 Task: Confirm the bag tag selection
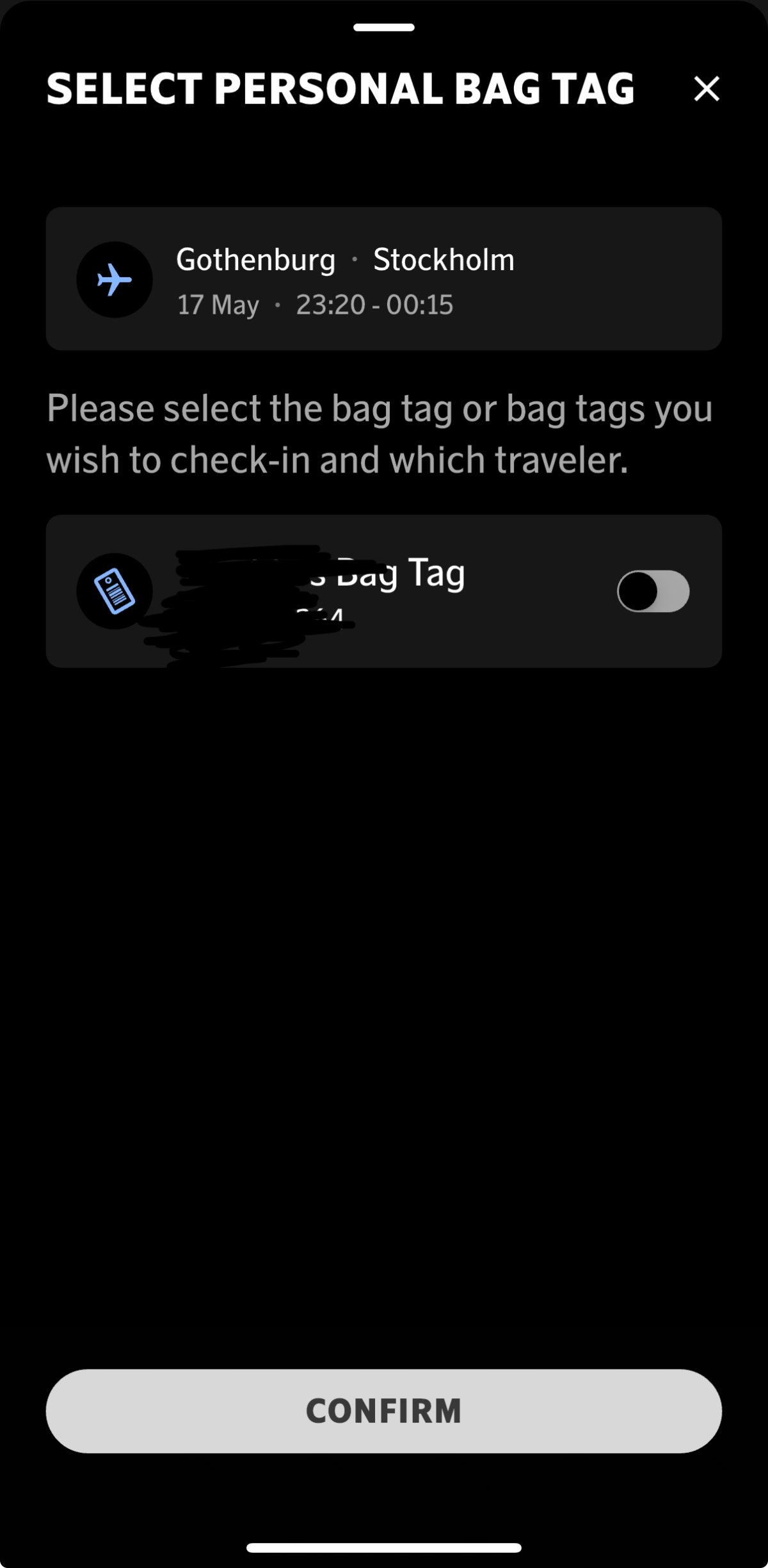[384, 1411]
